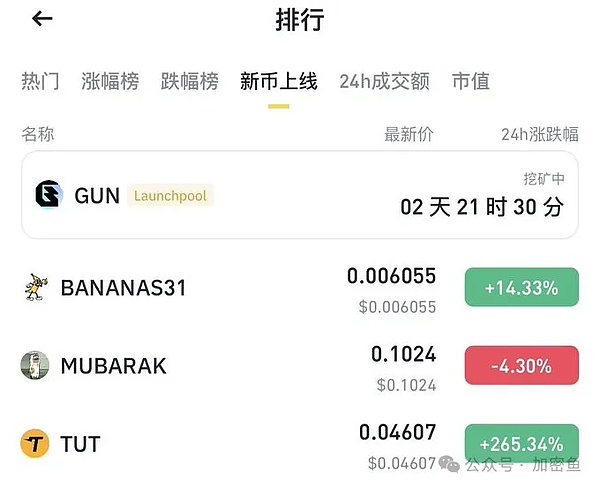
Task: Tap the -4.30% change button for MUBARAK
Action: [521, 366]
